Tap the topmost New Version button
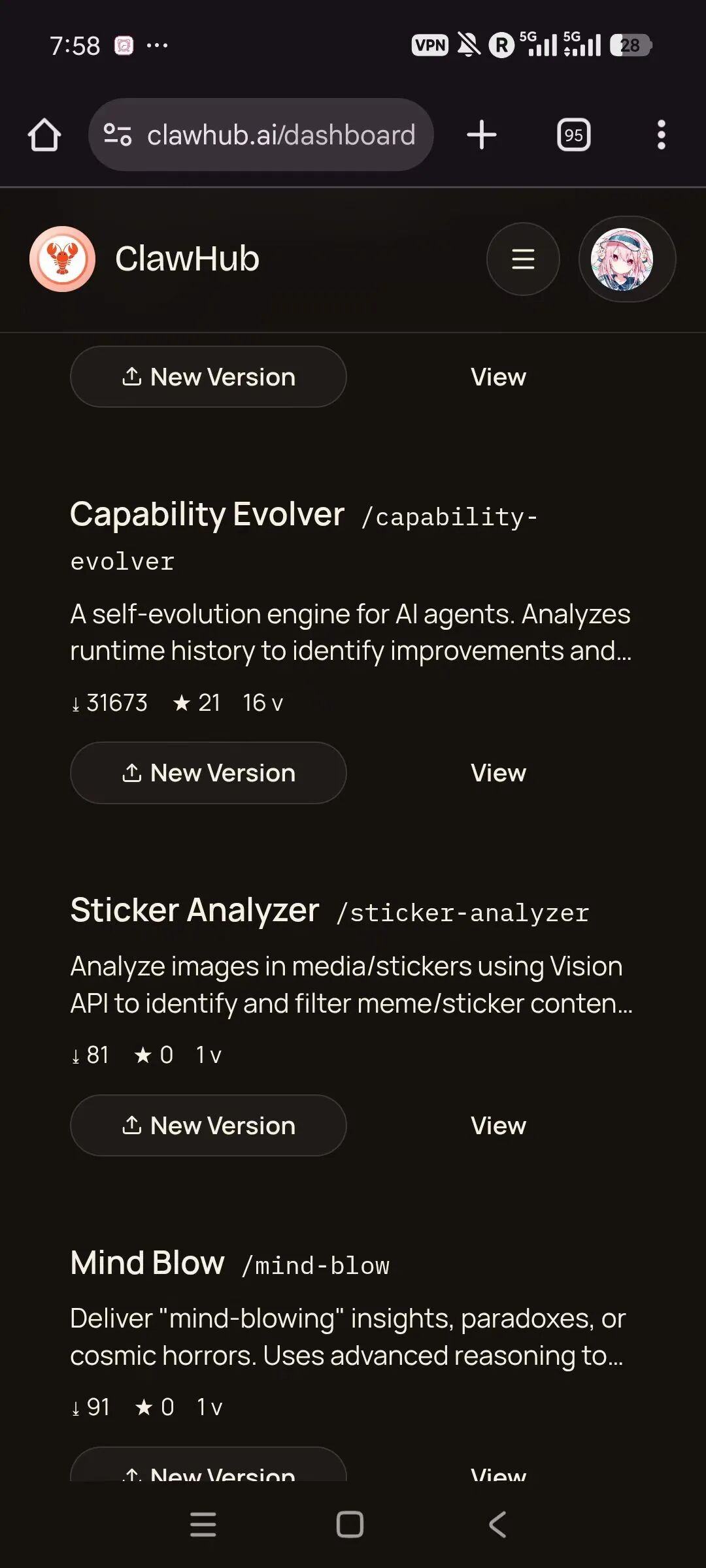Viewport: 706px width, 1568px height. point(209,377)
